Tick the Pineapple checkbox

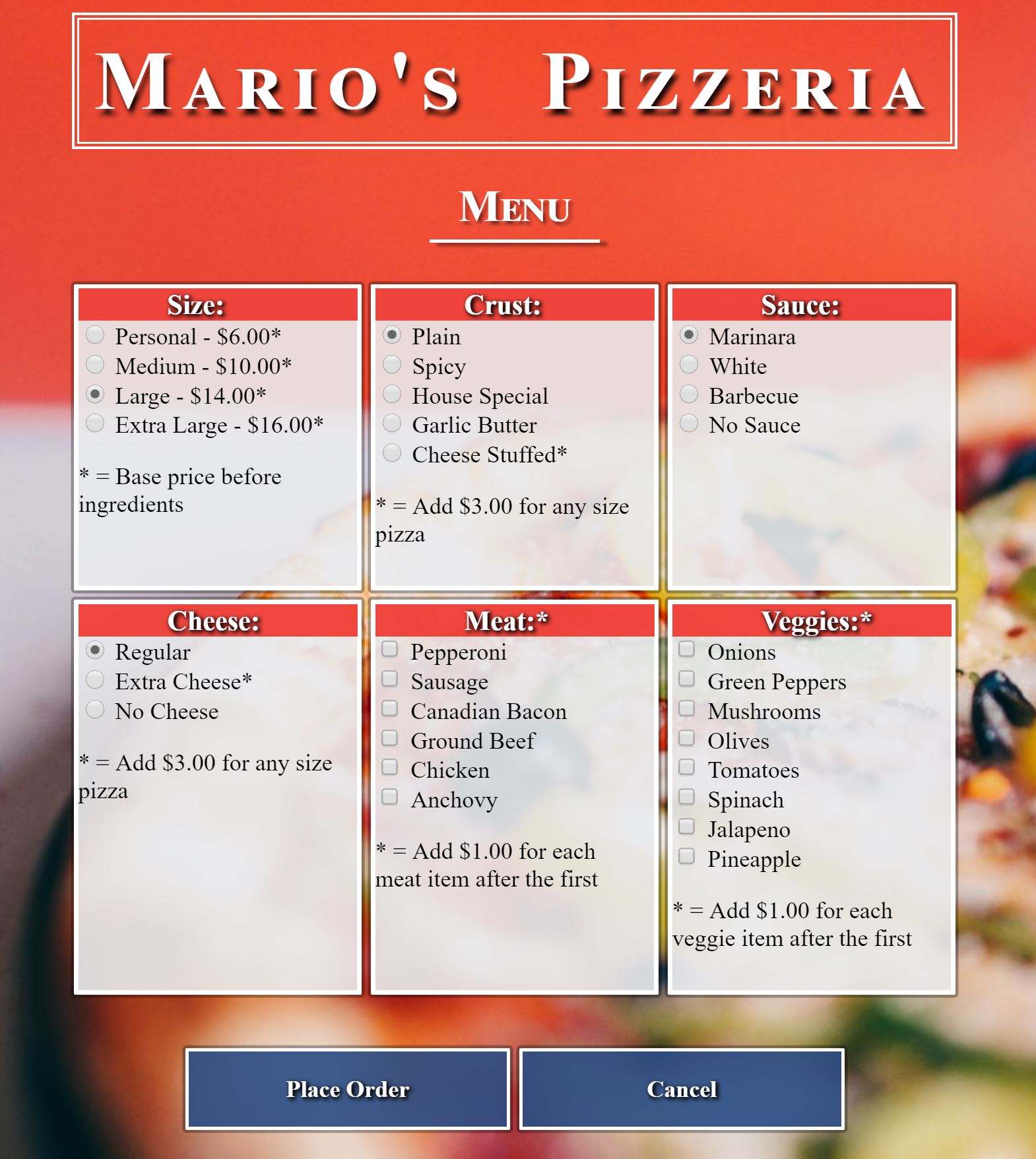click(687, 857)
